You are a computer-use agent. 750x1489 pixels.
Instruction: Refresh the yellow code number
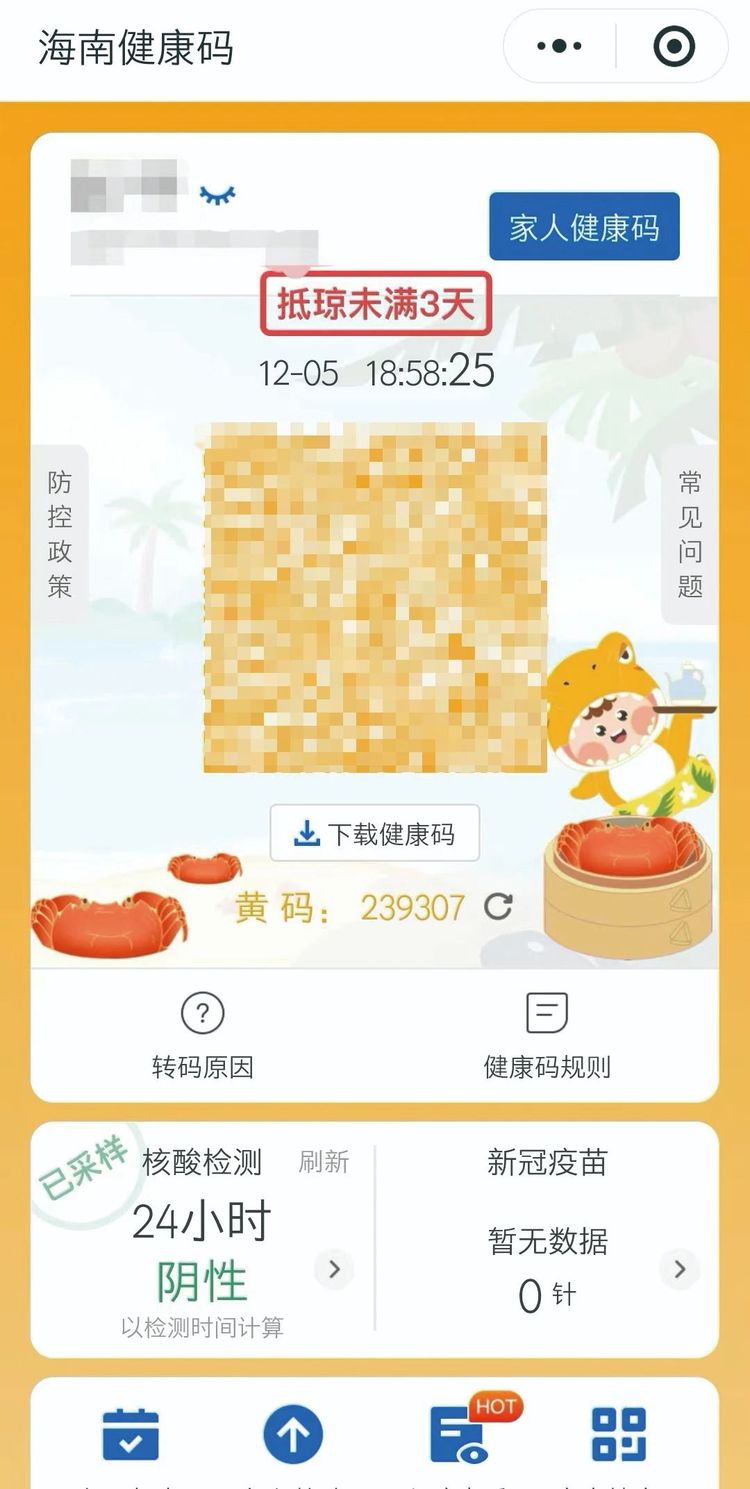(498, 907)
